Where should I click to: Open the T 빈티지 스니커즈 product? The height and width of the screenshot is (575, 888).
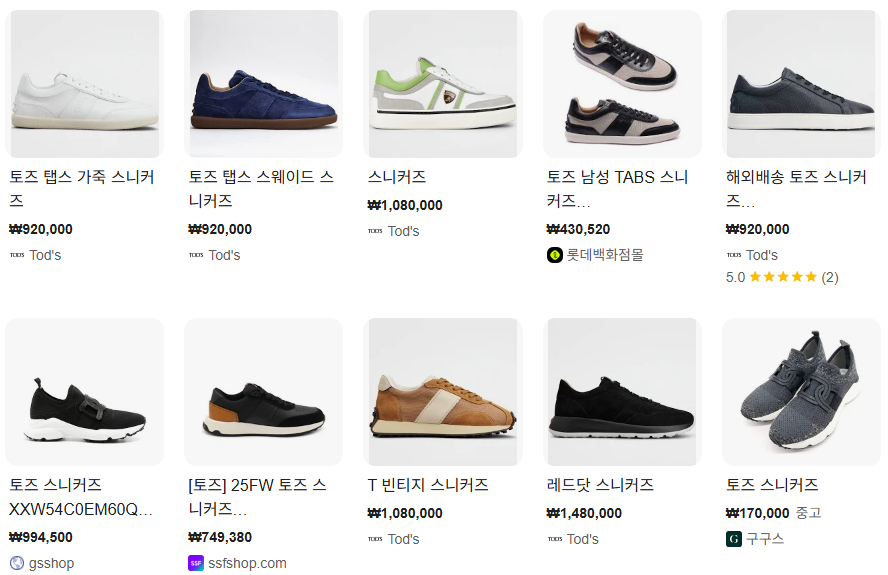[442, 392]
